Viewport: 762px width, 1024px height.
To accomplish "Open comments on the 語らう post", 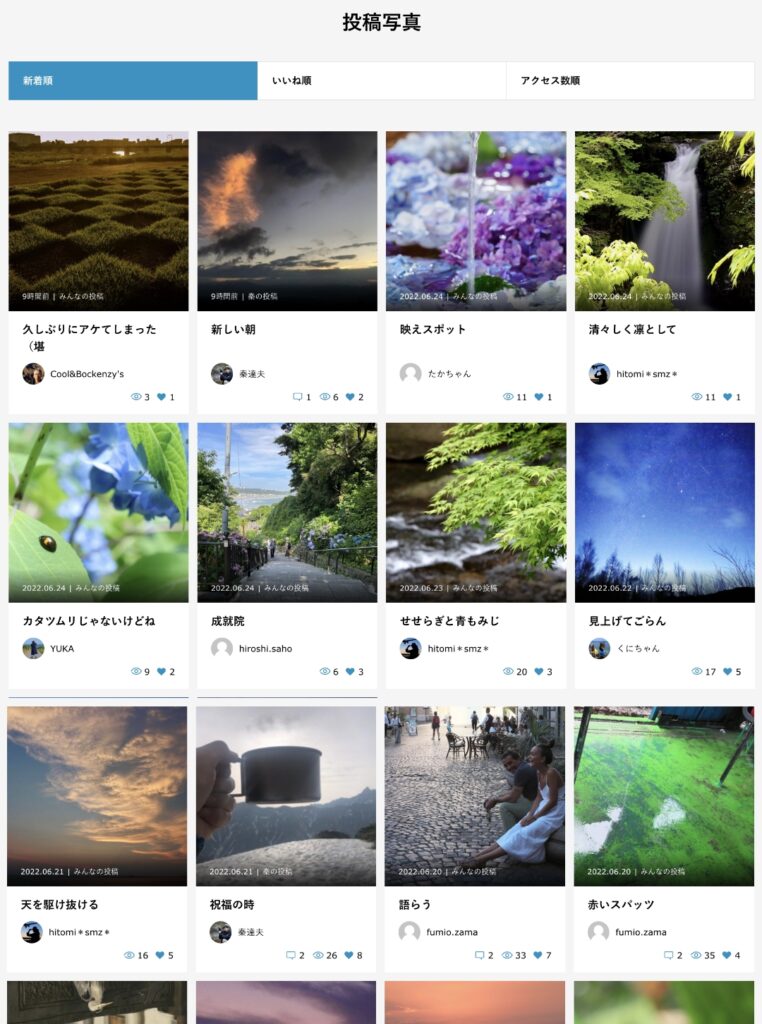I will [480, 955].
